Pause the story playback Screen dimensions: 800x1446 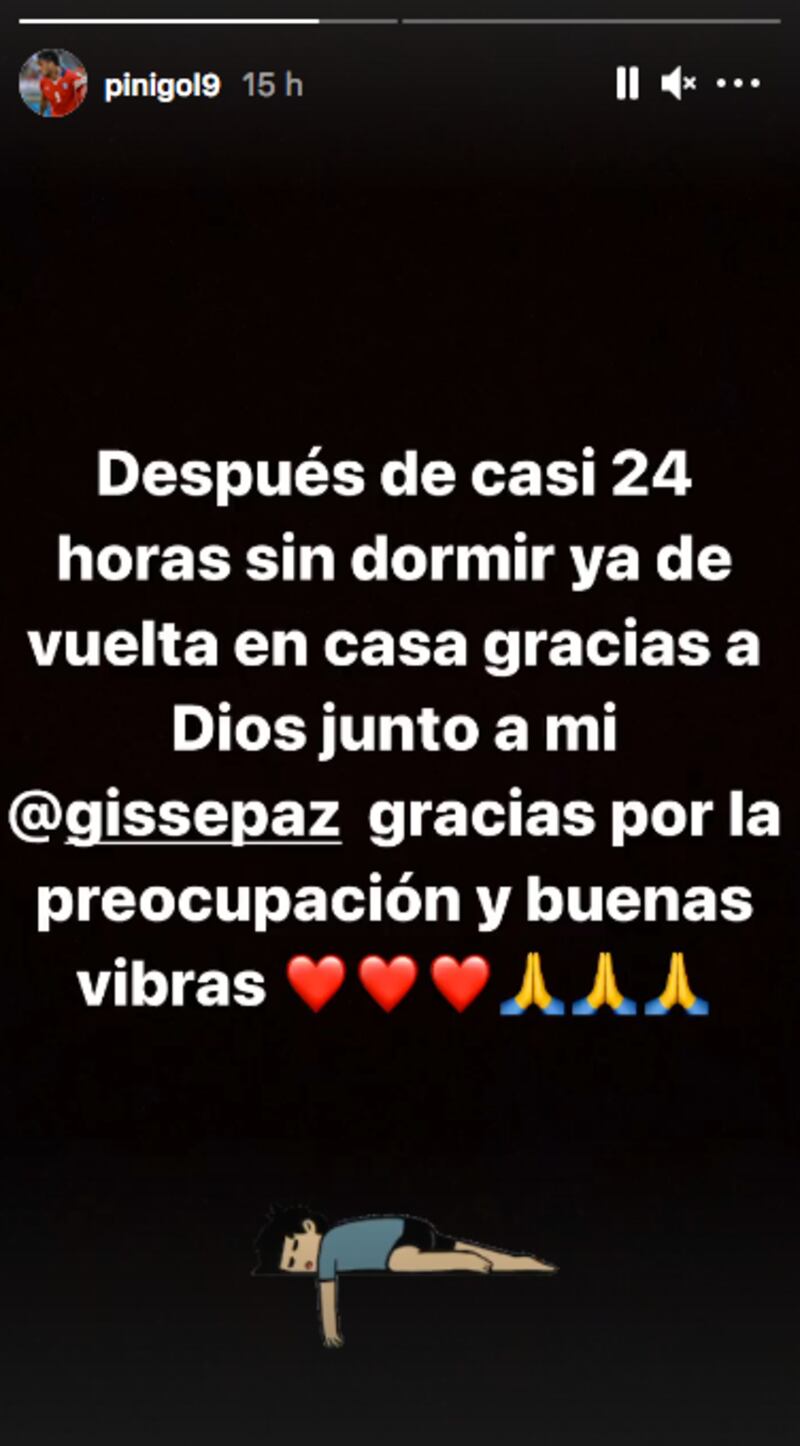(x=627, y=84)
